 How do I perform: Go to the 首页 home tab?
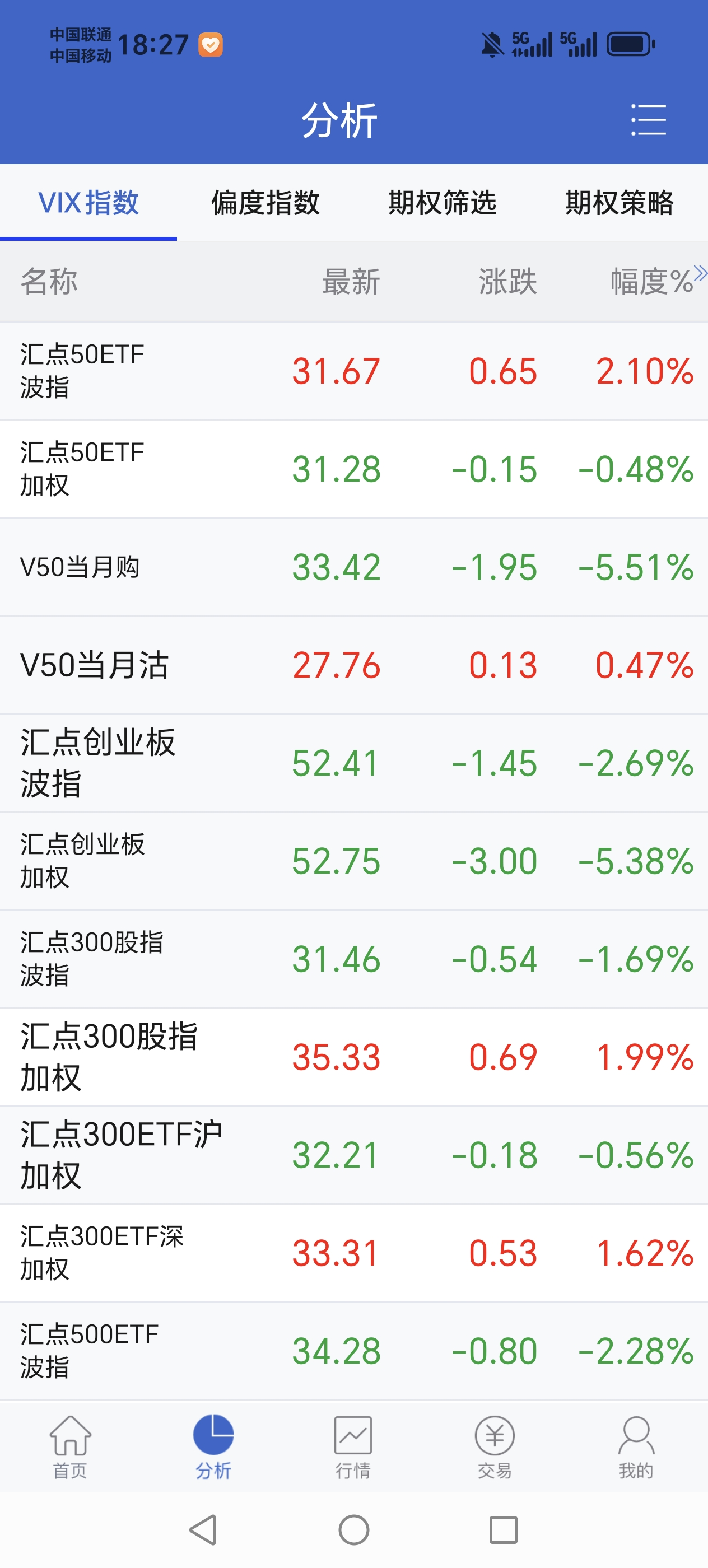click(x=70, y=1447)
